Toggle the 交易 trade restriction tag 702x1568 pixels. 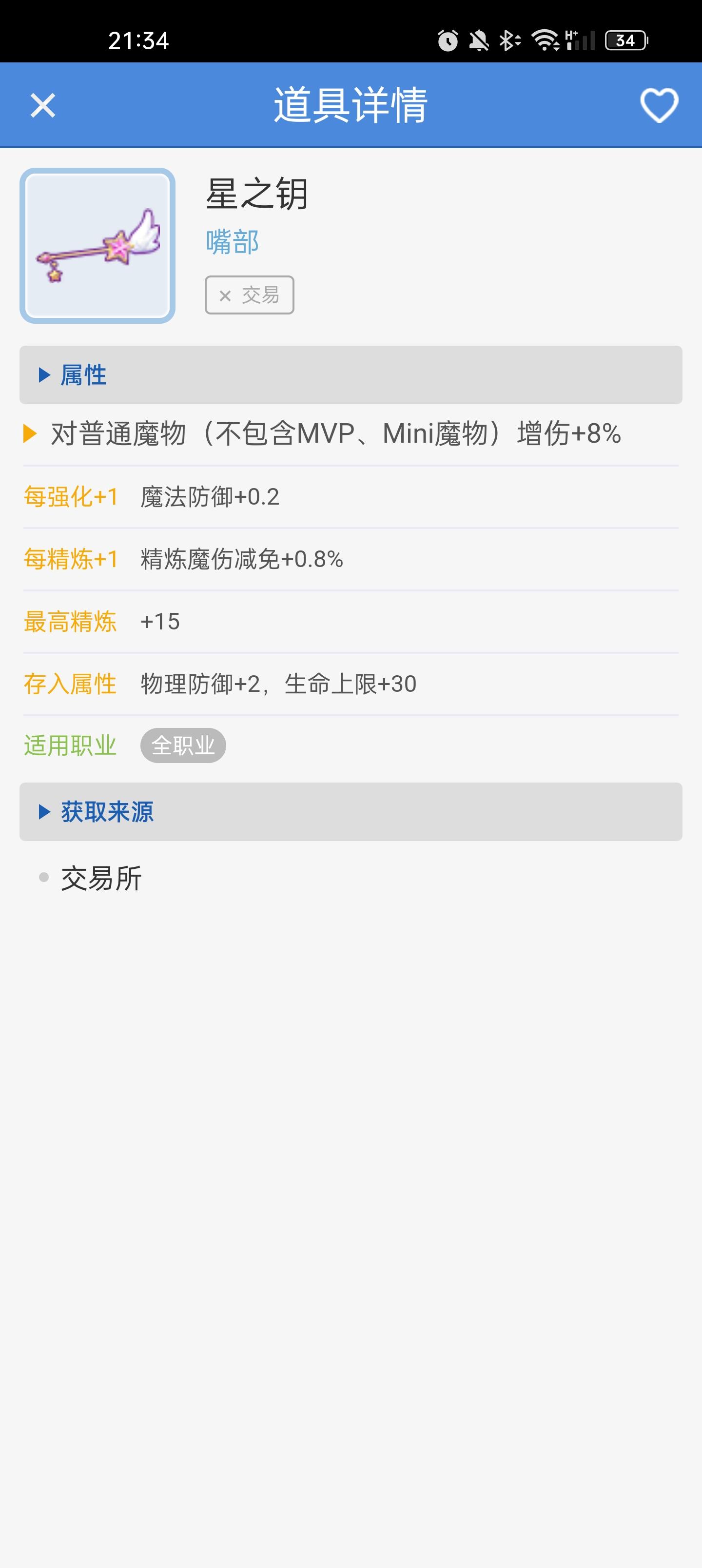coord(249,294)
